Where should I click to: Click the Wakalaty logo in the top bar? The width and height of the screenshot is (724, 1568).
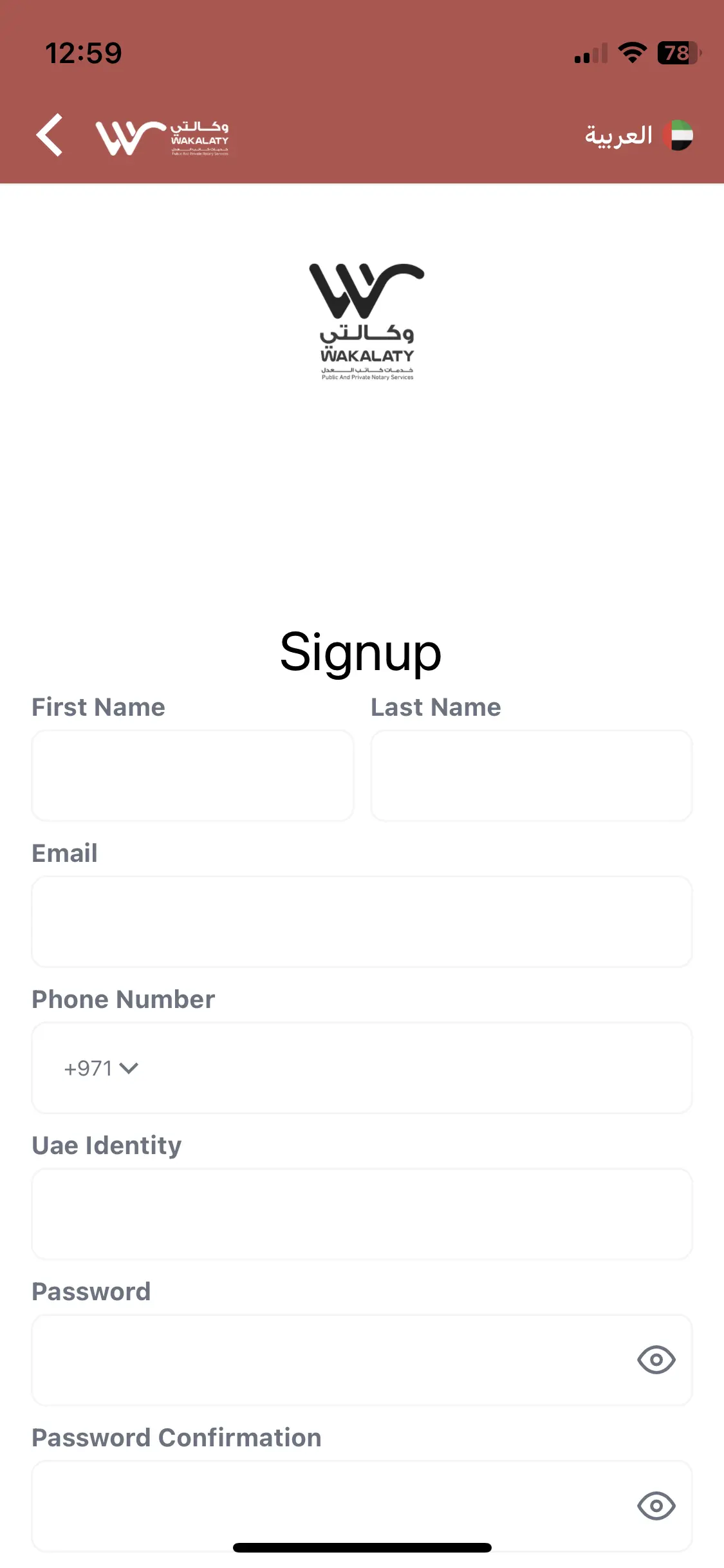click(163, 136)
